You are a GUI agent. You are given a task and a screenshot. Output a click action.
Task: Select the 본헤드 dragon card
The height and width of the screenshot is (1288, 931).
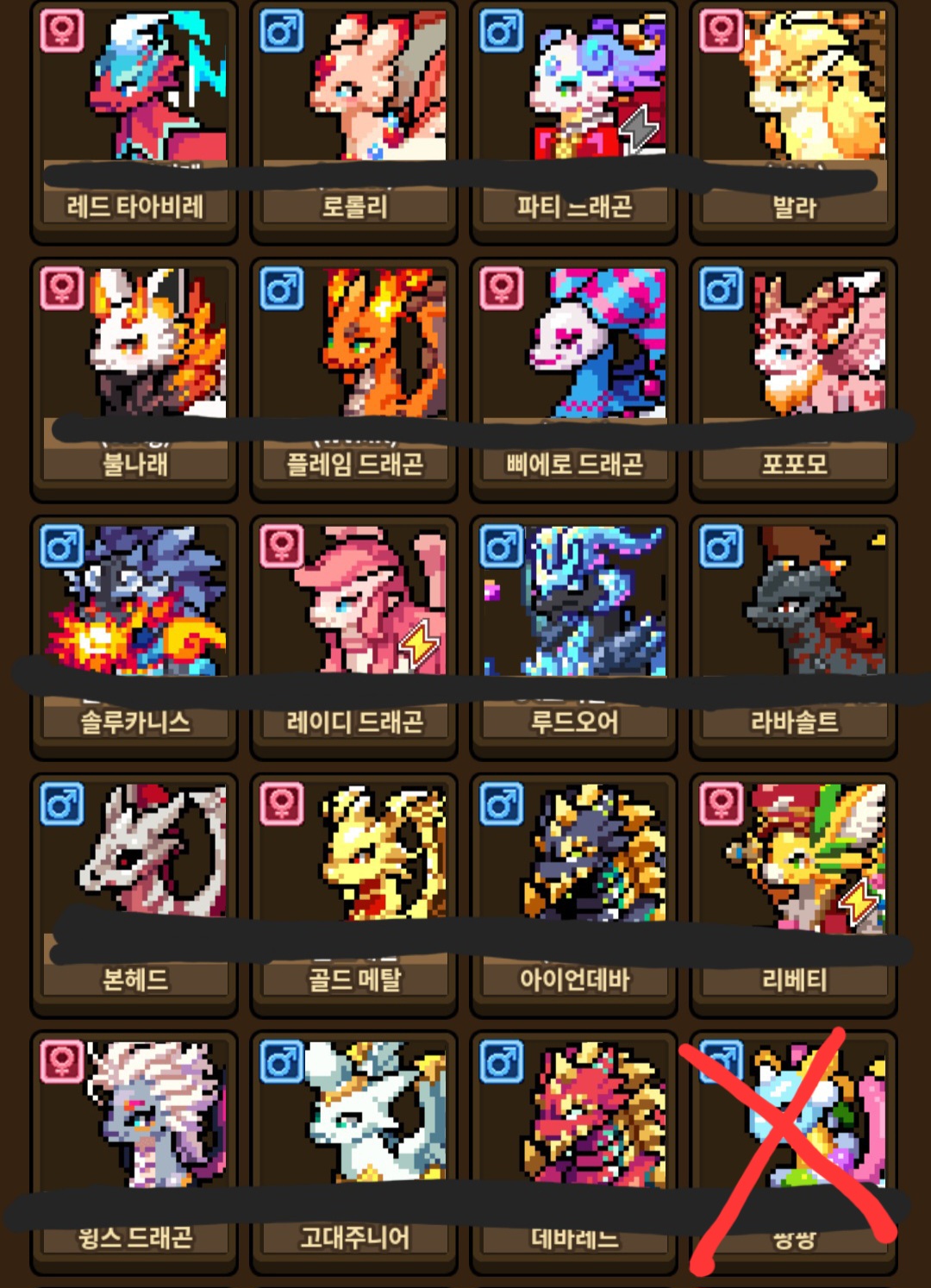(x=134, y=895)
